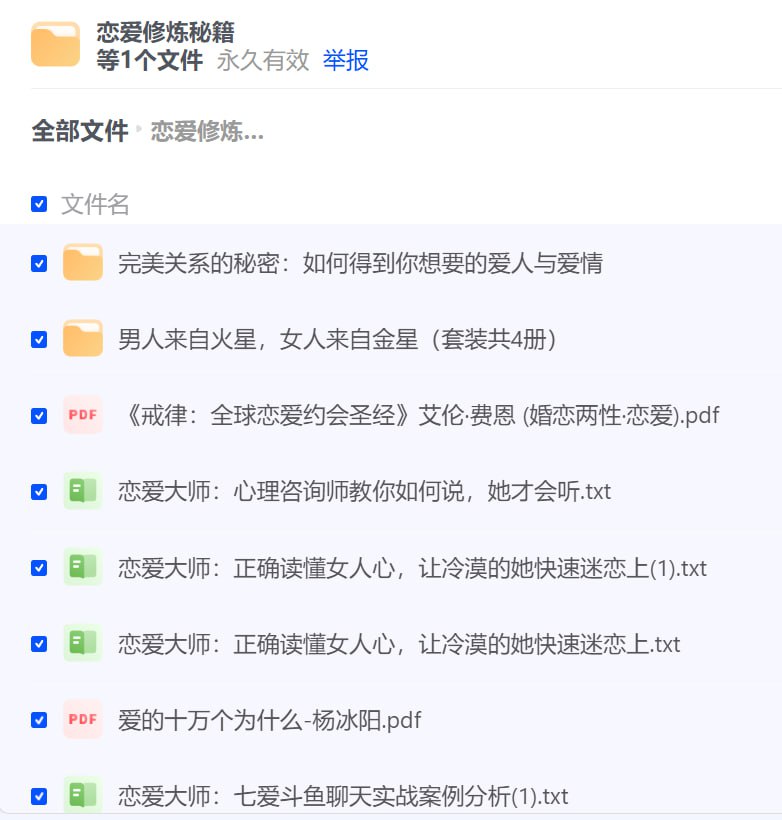Uncheck the 《戒律》PDF checkbox
The image size is (782, 820).
(38, 416)
